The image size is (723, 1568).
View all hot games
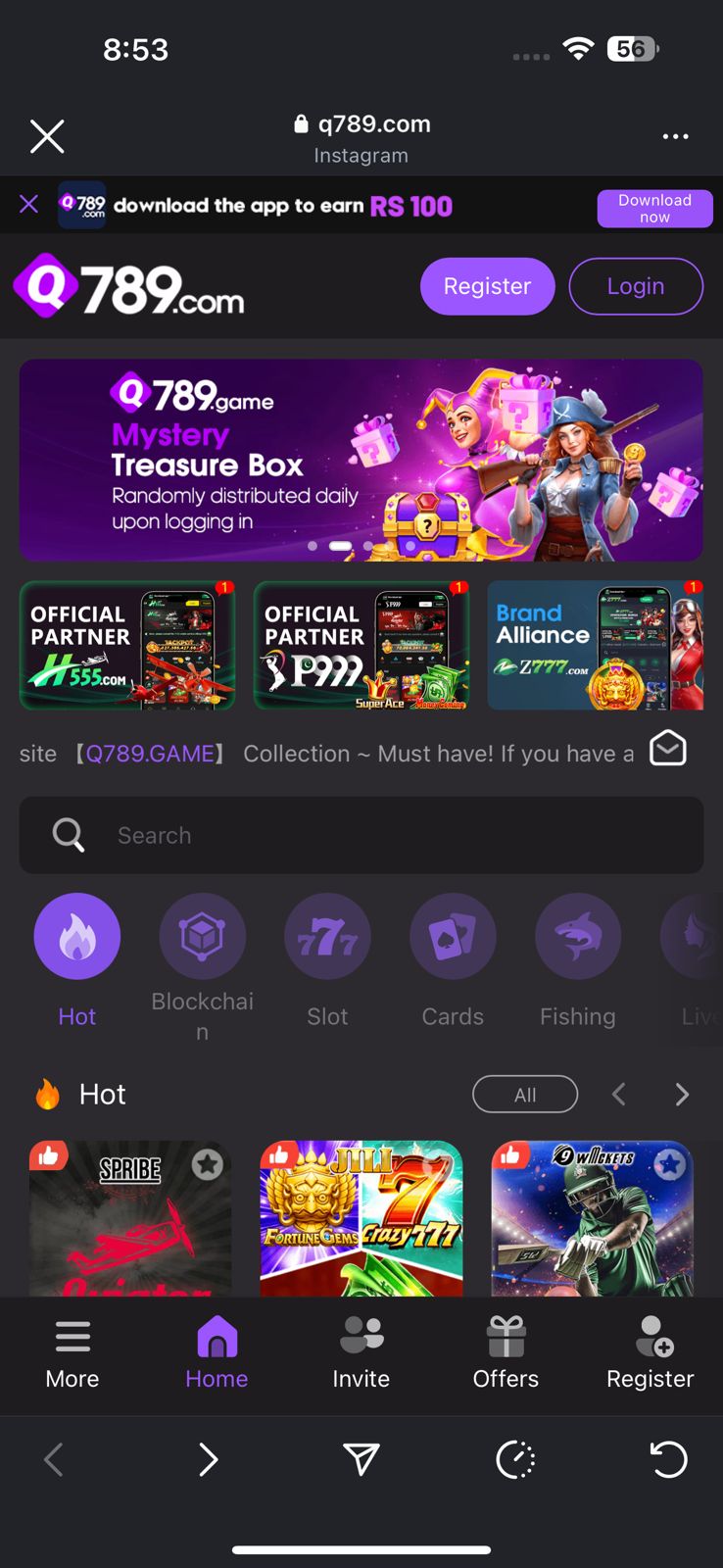point(524,1095)
